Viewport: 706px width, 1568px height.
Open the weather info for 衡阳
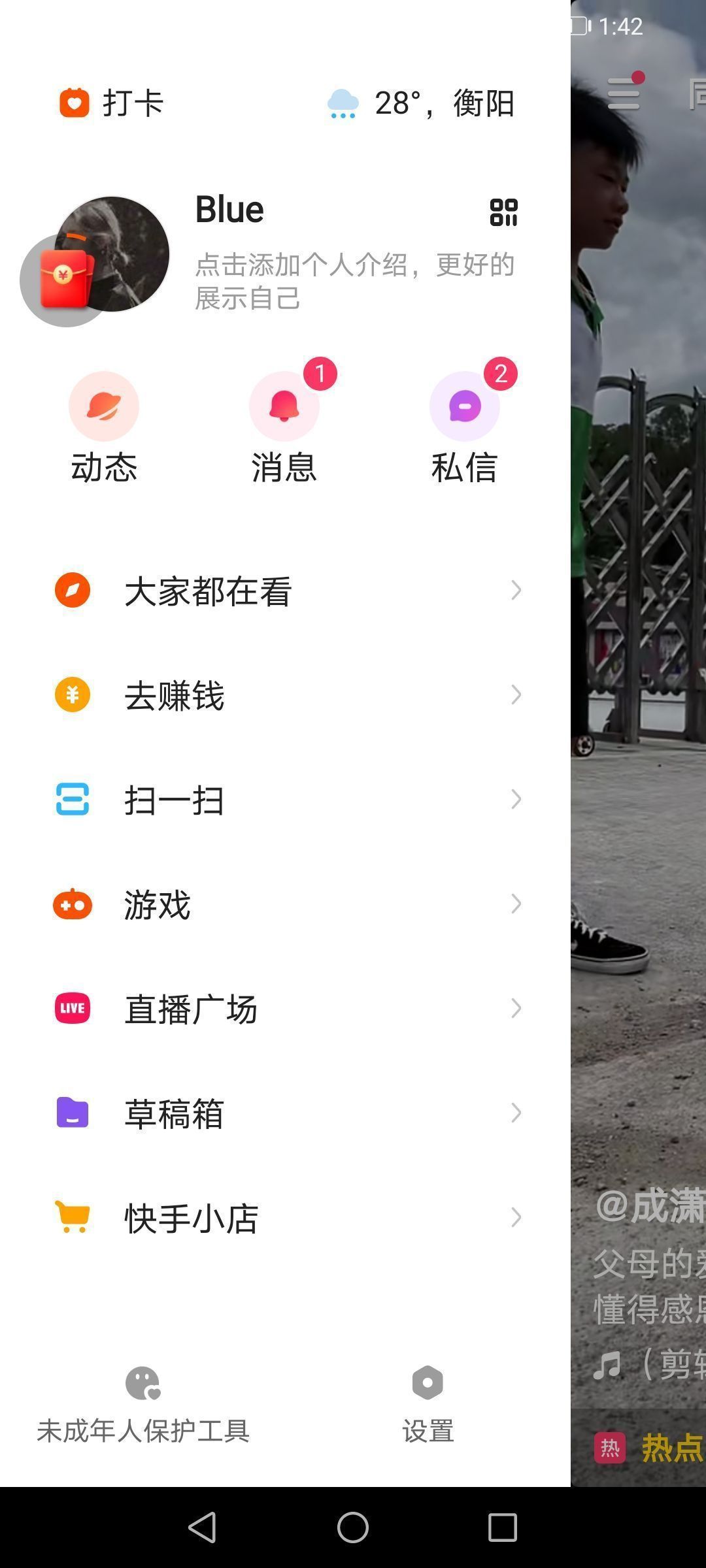[422, 103]
